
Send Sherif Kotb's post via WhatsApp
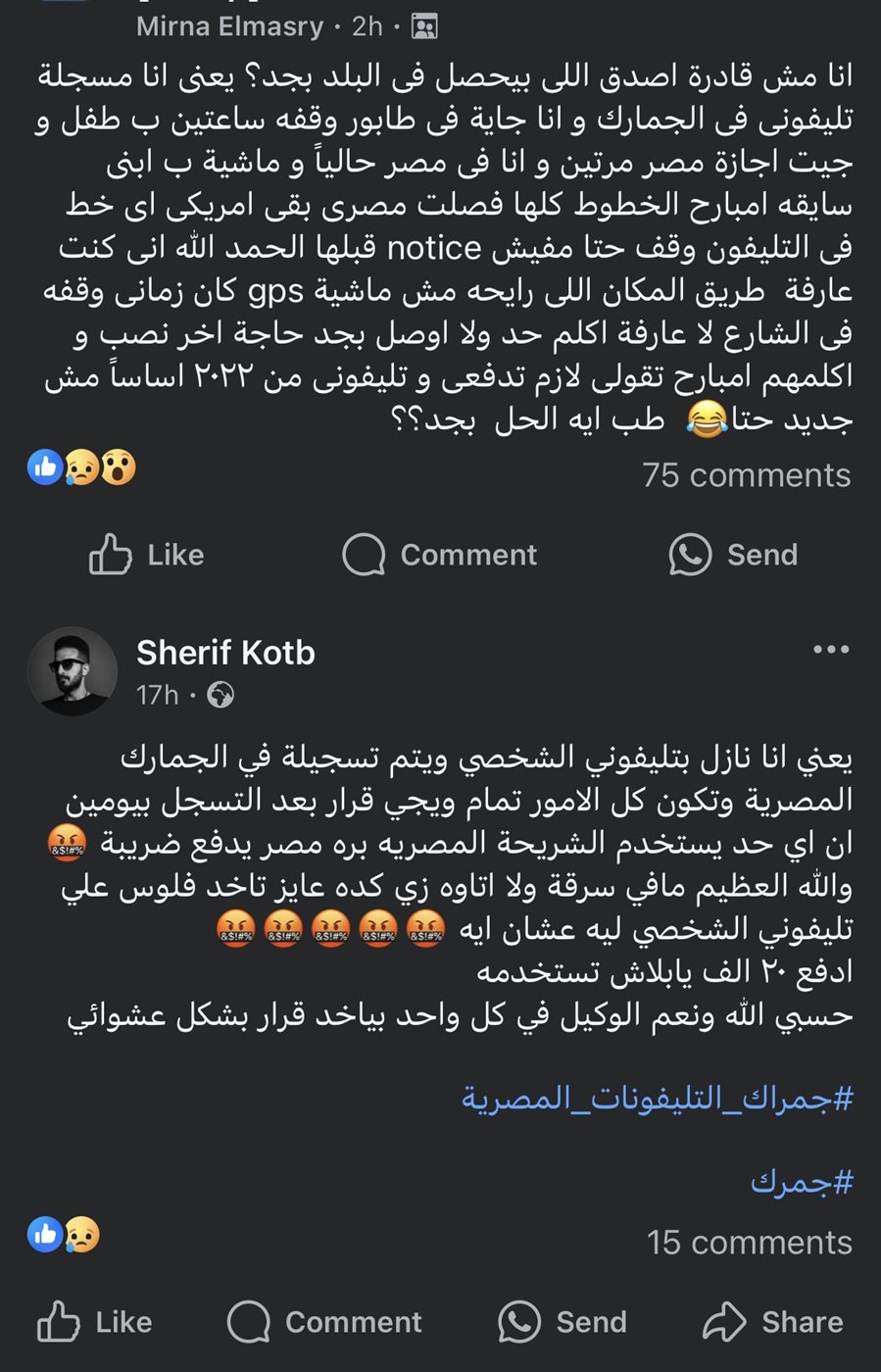pos(563,1322)
